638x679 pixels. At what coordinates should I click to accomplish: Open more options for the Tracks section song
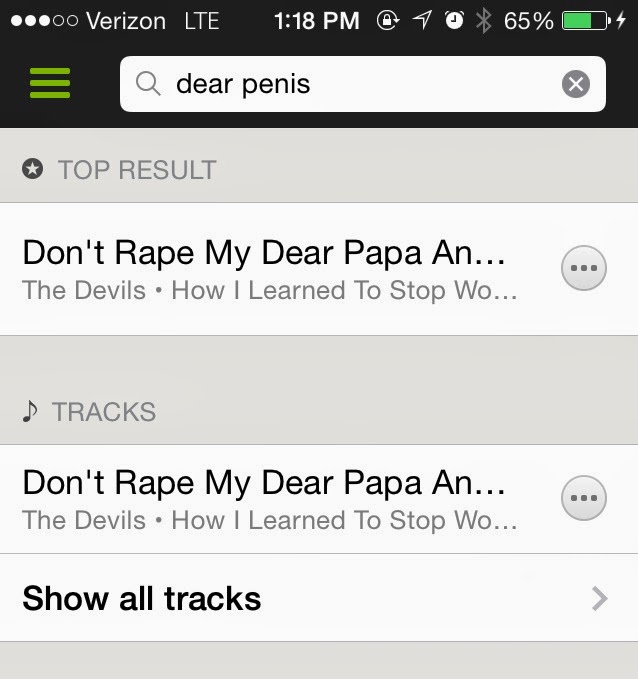[584, 499]
